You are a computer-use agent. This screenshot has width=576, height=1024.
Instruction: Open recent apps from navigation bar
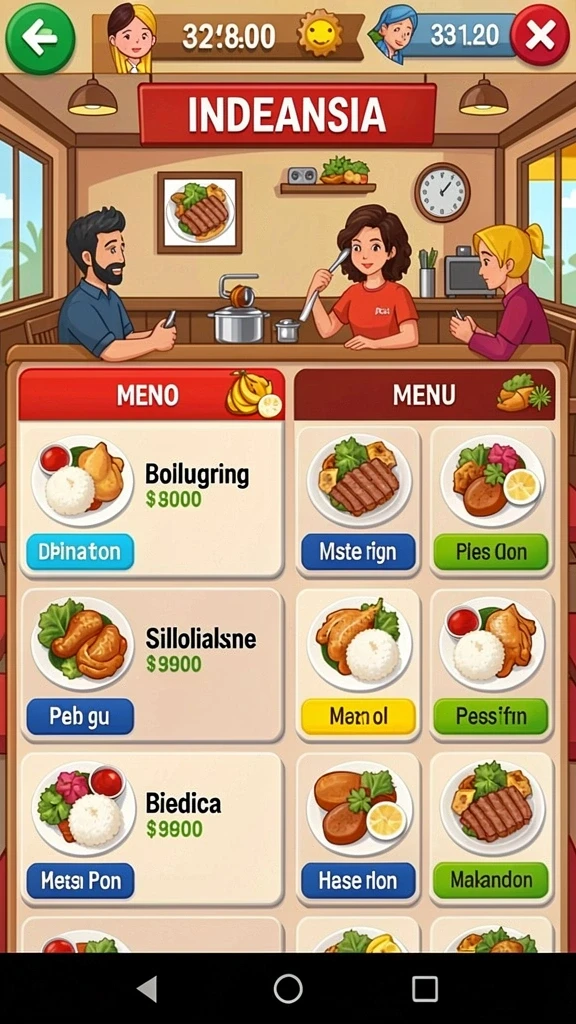[425, 989]
